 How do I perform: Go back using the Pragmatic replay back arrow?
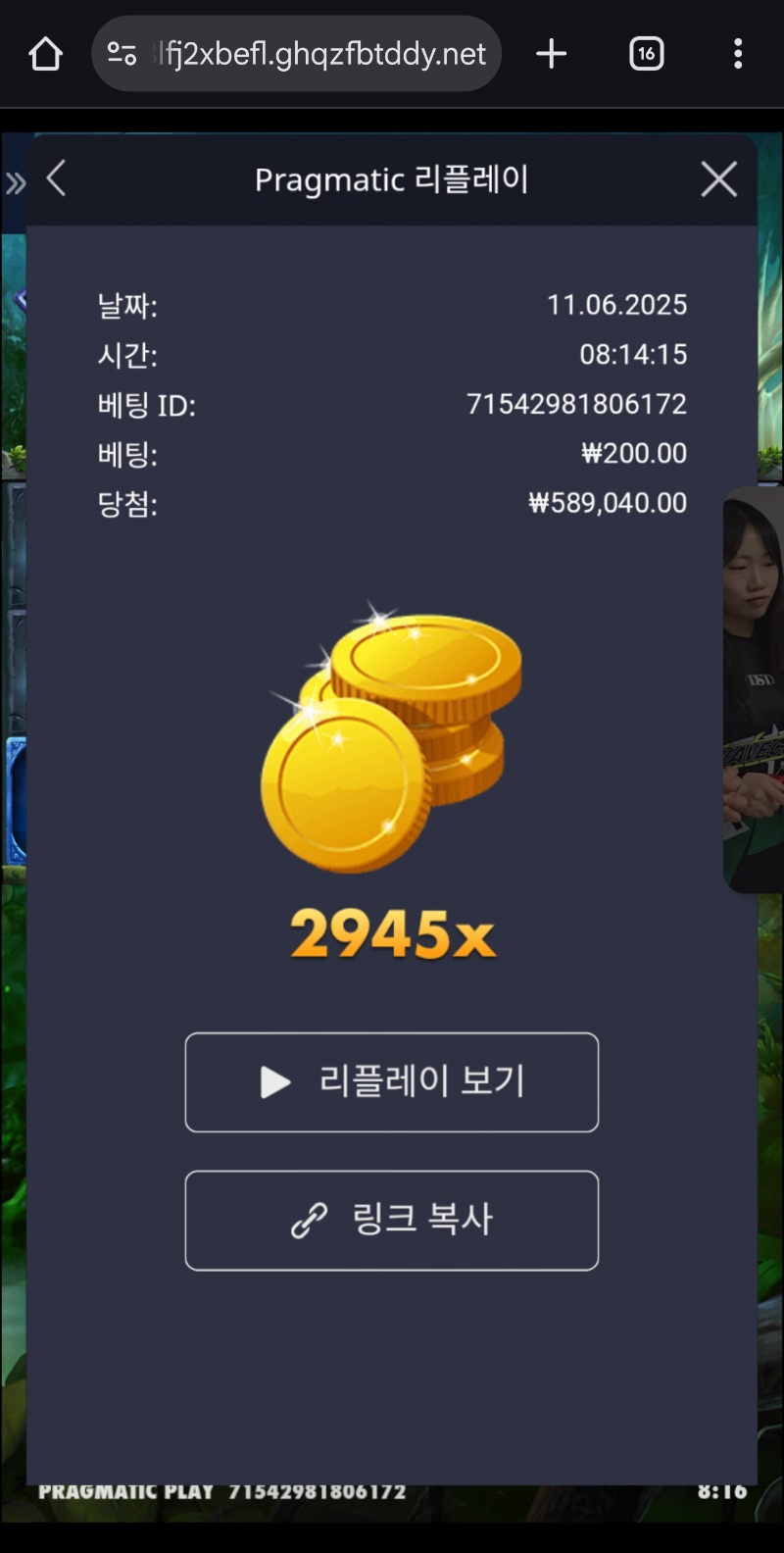pos(57,178)
